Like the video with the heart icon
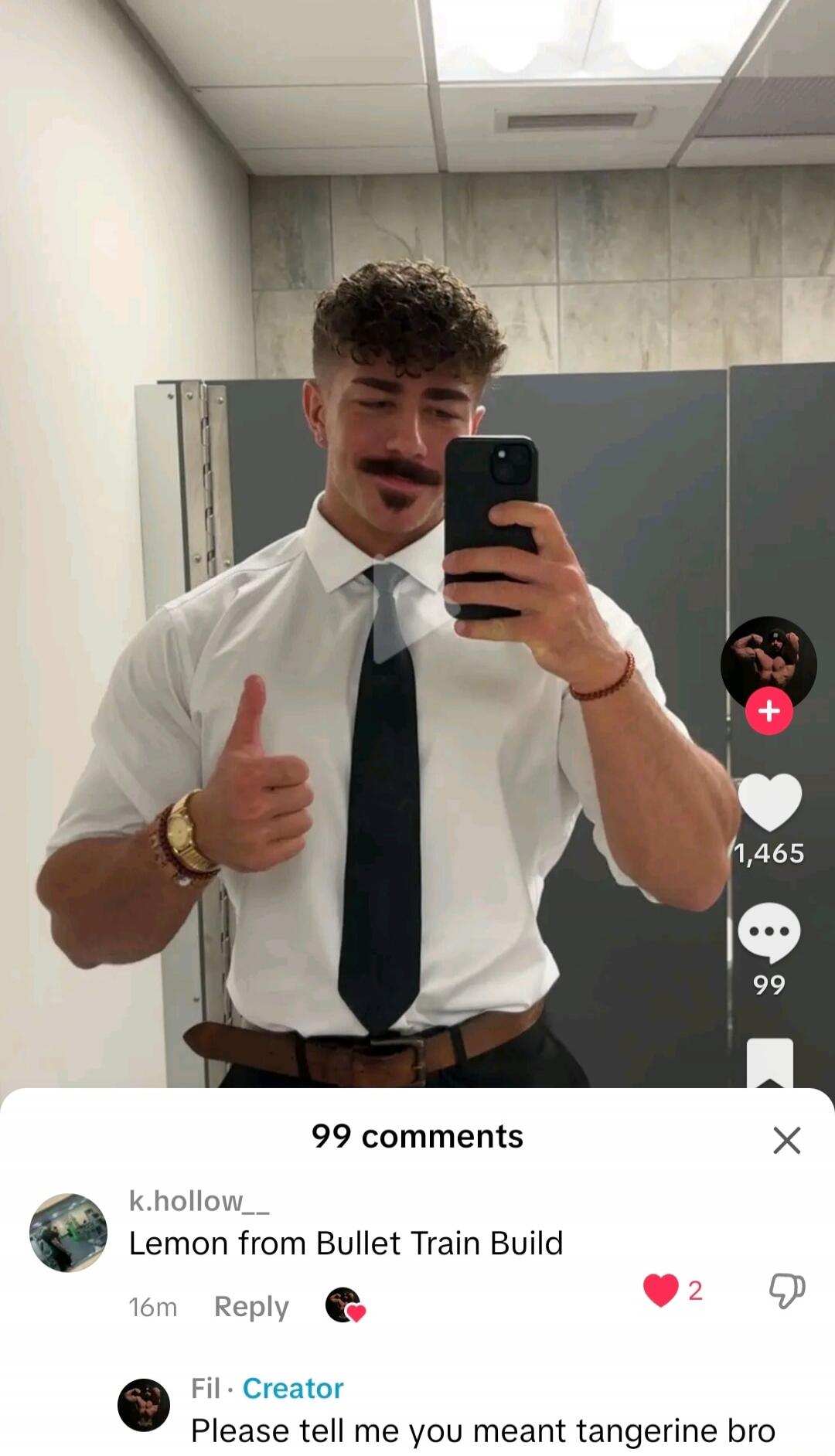Screen dimensions: 835x1456 click(769, 802)
